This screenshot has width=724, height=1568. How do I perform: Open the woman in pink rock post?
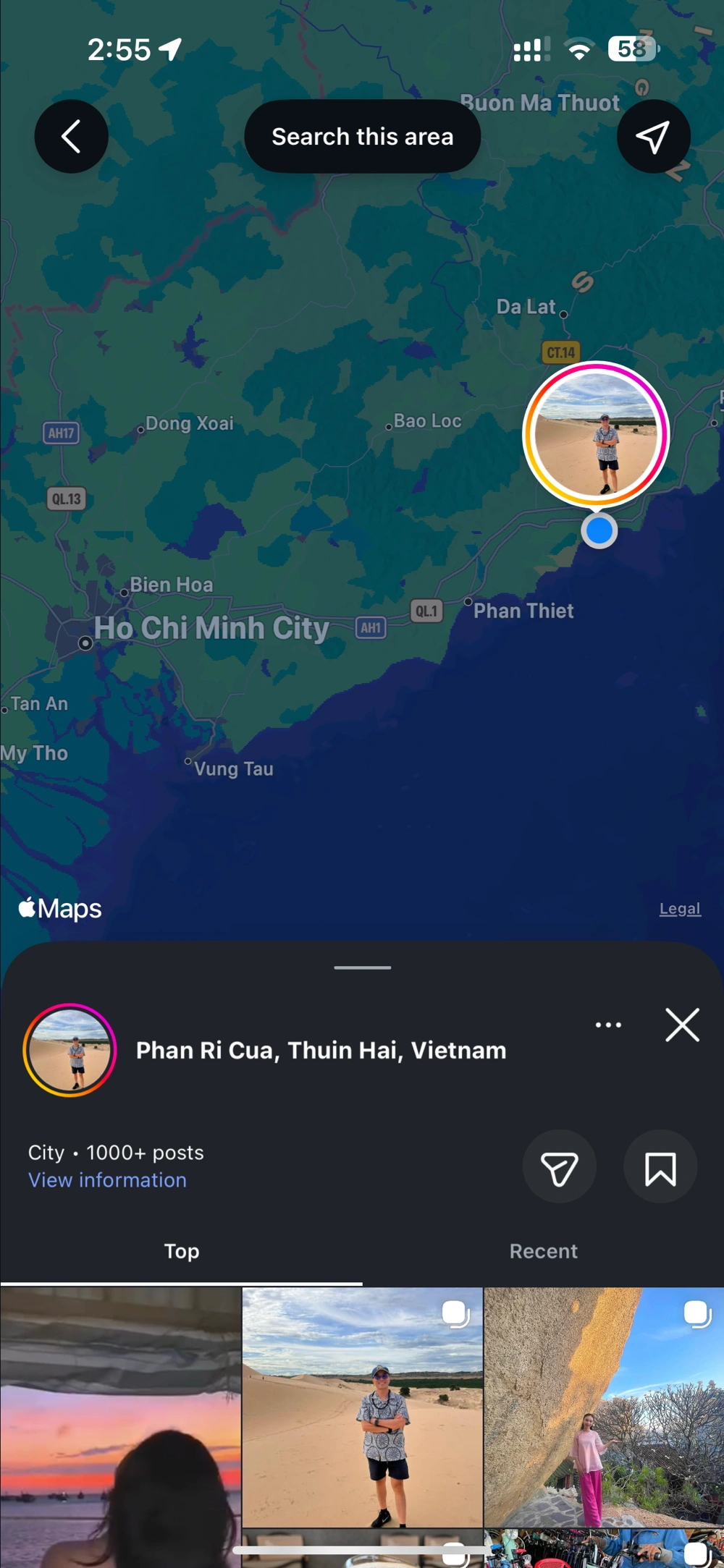[604, 1407]
